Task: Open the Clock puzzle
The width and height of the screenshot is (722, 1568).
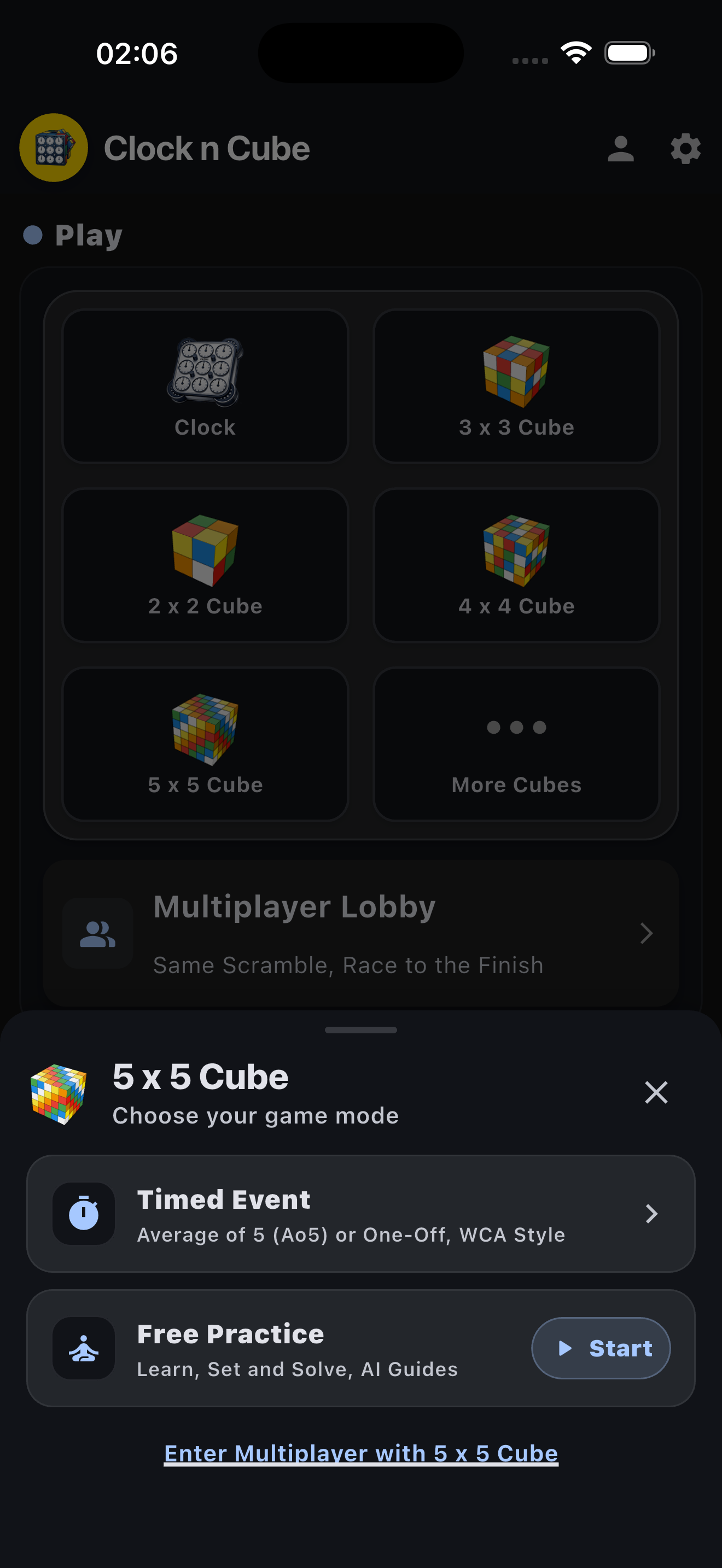Action: (205, 384)
